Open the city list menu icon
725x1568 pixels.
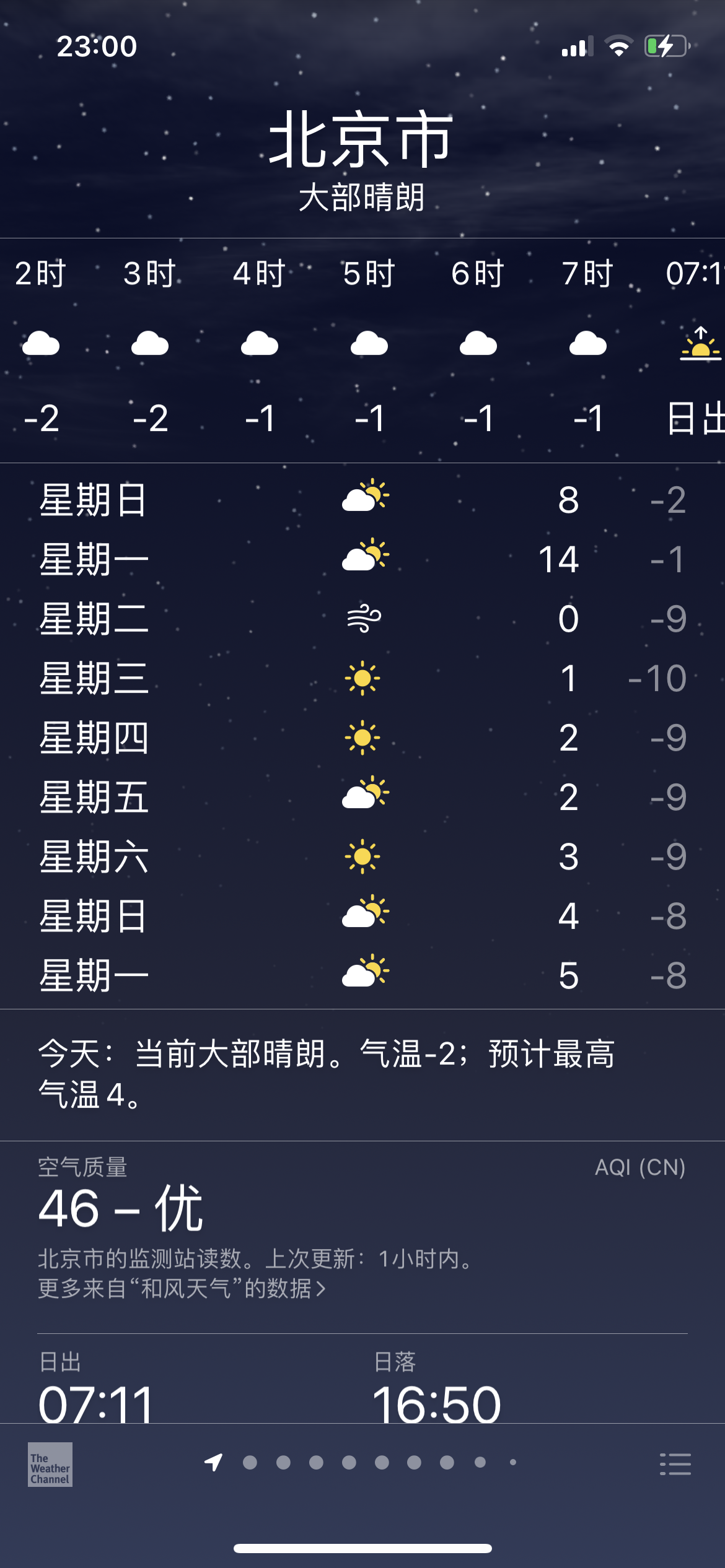pos(675,1464)
